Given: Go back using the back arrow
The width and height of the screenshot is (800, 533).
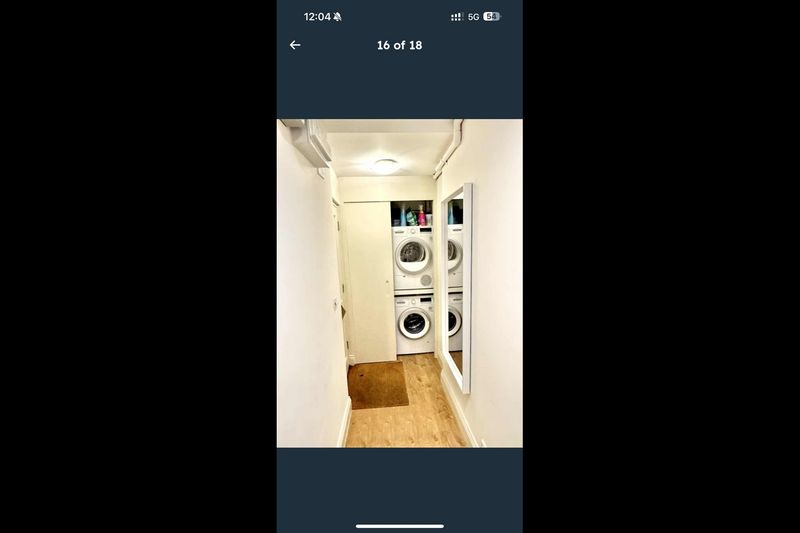Looking at the screenshot, I should click(295, 45).
